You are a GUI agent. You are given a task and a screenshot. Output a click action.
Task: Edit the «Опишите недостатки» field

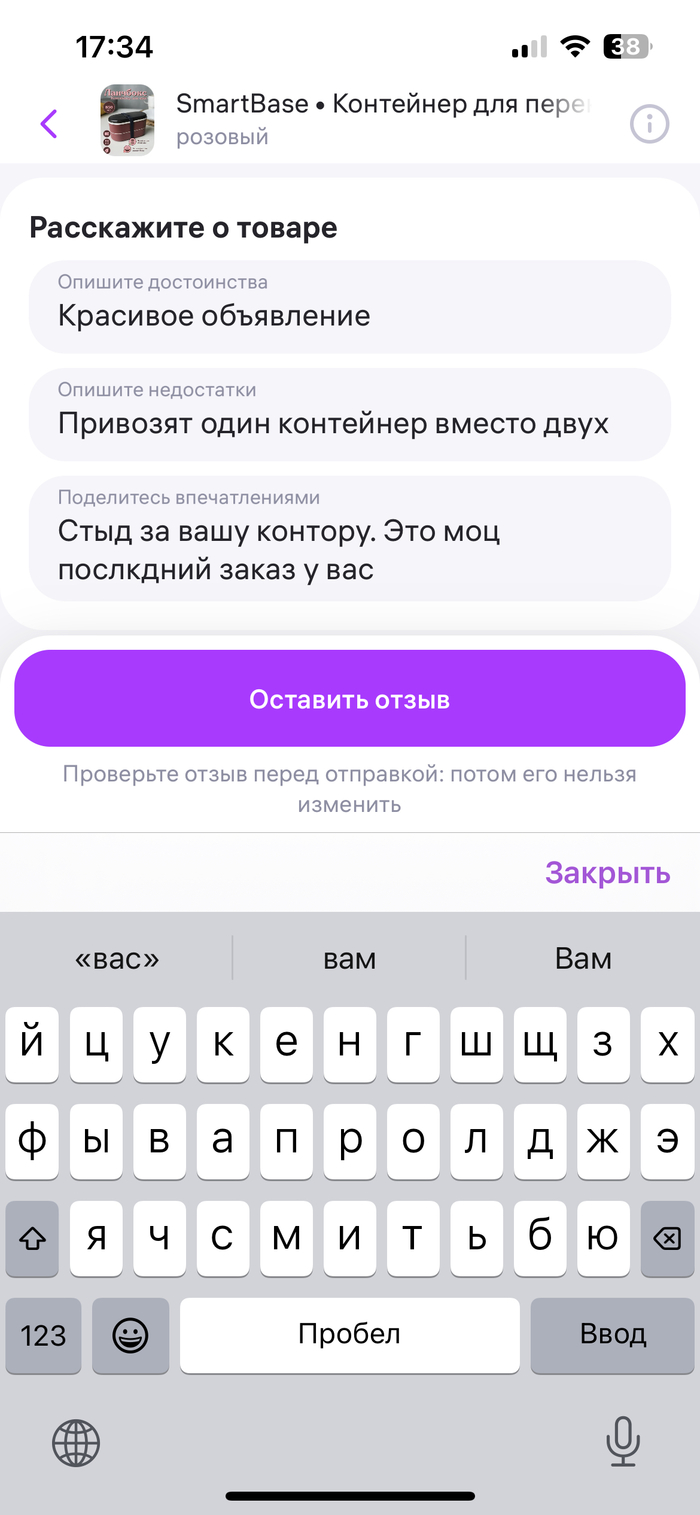(349, 414)
